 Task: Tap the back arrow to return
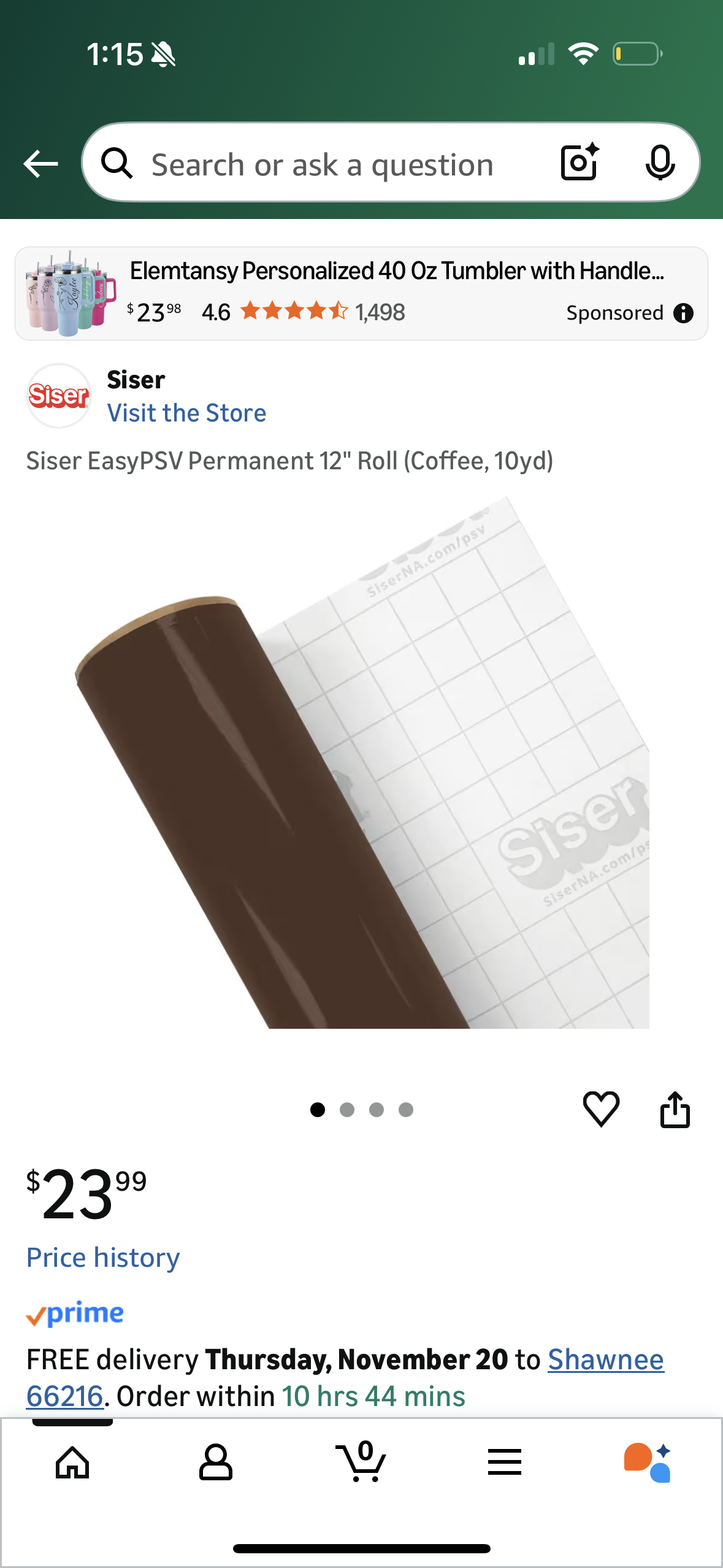[x=39, y=163]
